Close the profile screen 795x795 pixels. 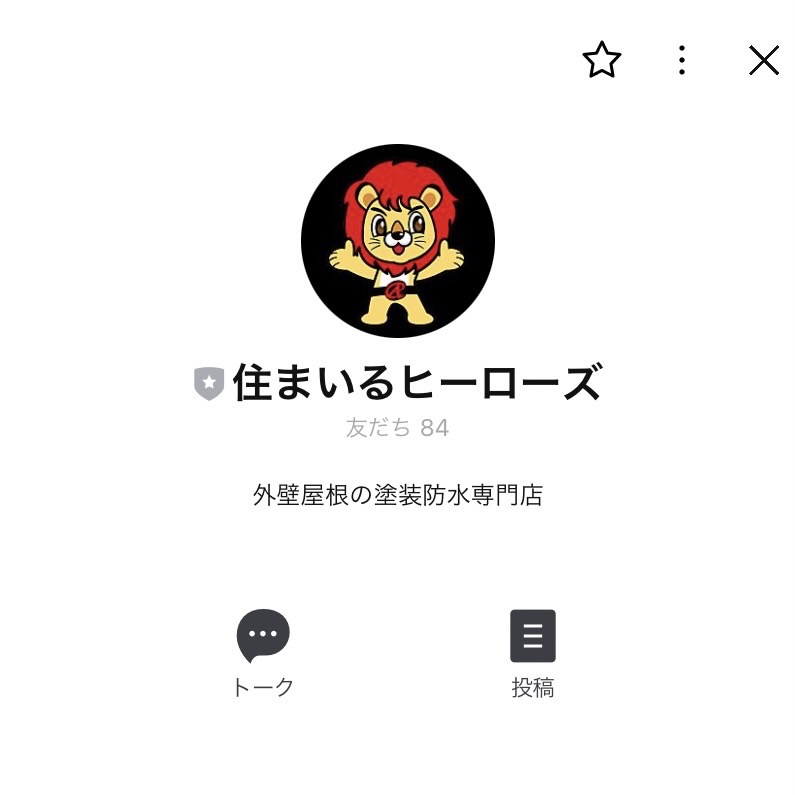[x=763, y=61]
